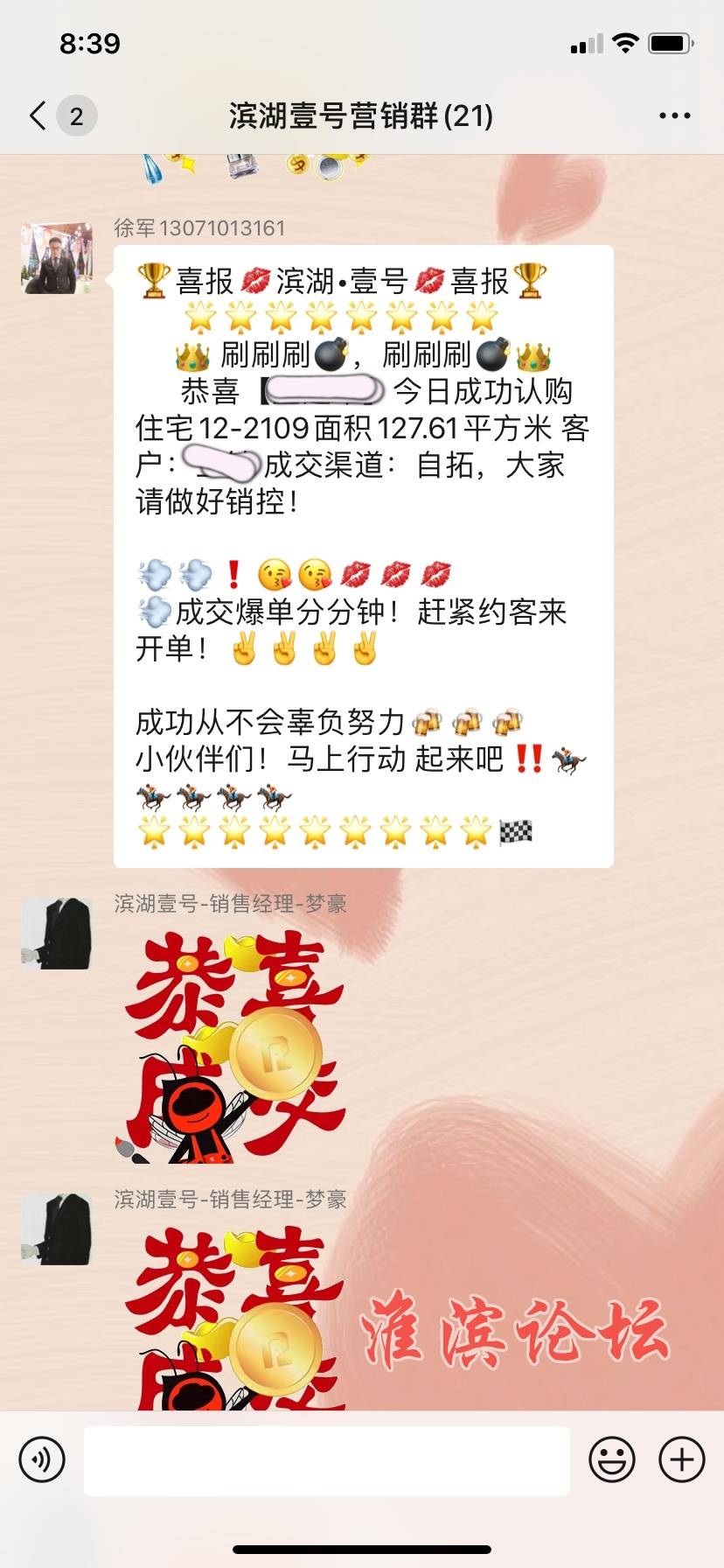
Task: Open the first 恭喜成交 sticker
Action: pos(231,1047)
